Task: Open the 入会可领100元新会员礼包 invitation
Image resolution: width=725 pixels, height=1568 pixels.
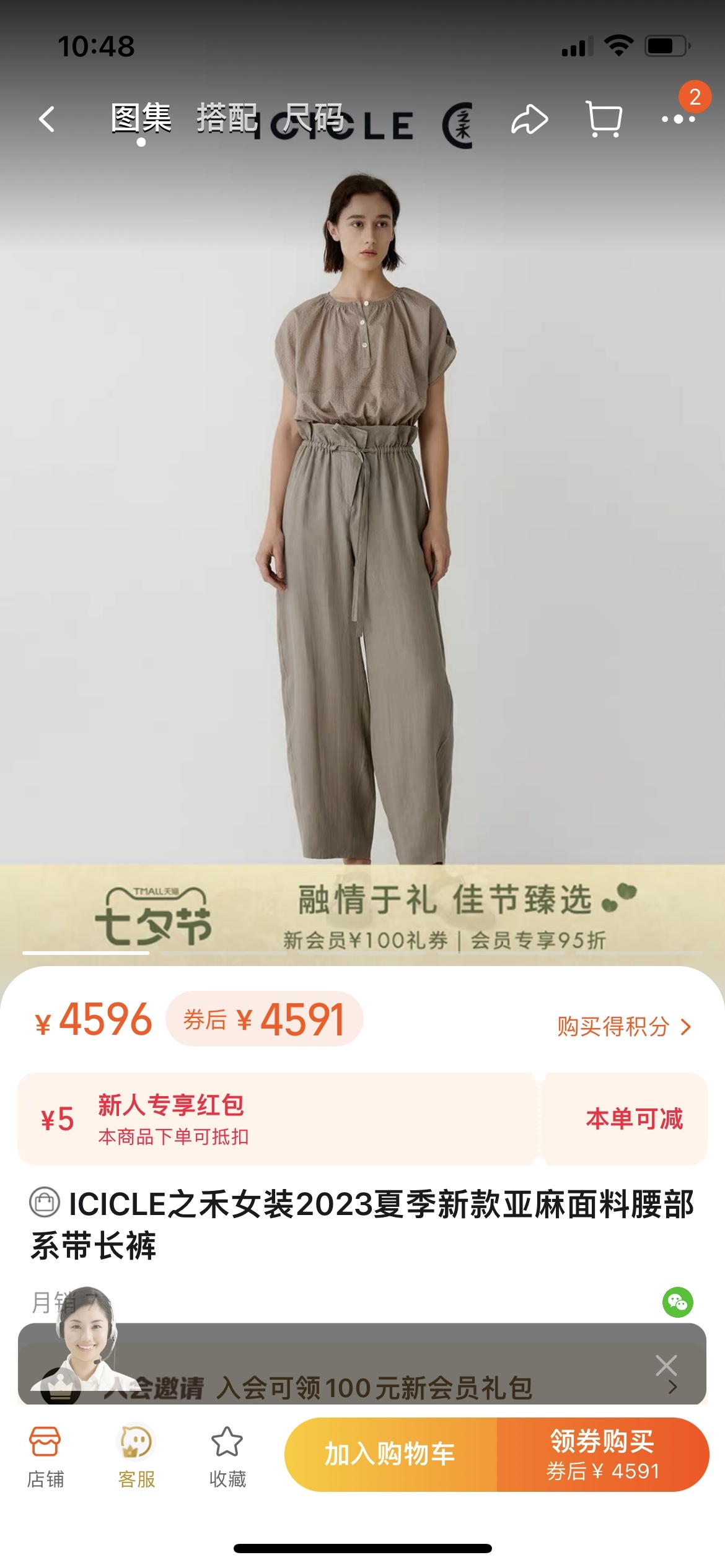Action: (x=372, y=1388)
